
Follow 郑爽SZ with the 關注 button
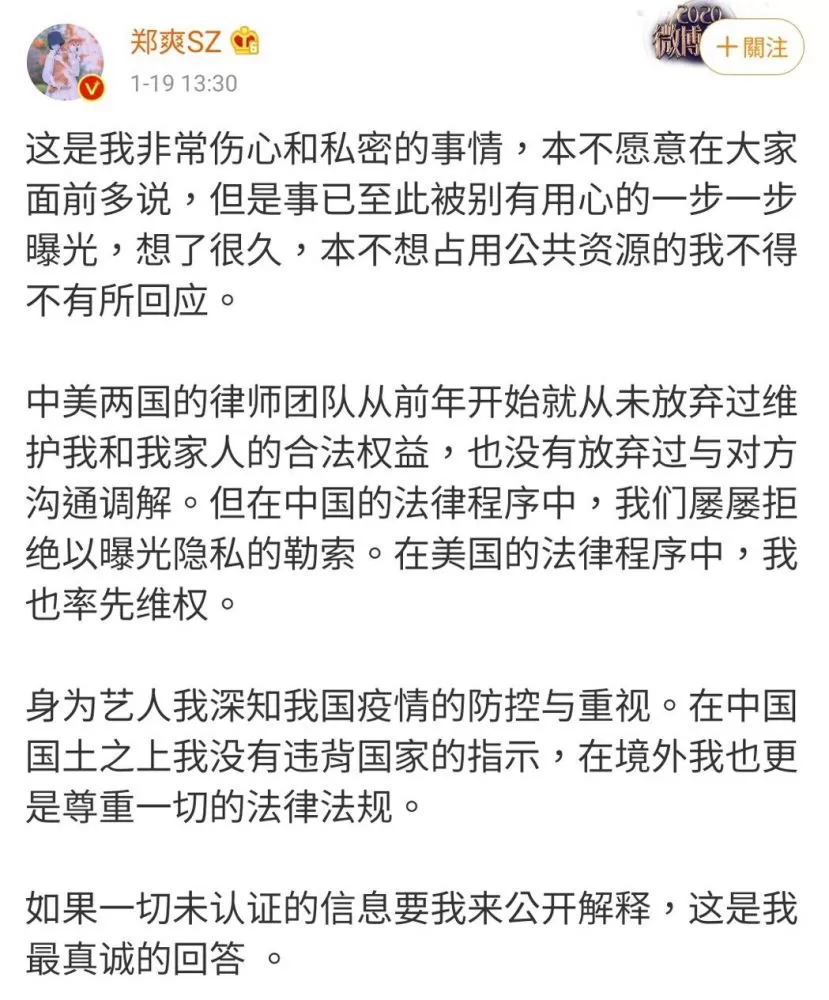pyautogui.click(x=752, y=48)
